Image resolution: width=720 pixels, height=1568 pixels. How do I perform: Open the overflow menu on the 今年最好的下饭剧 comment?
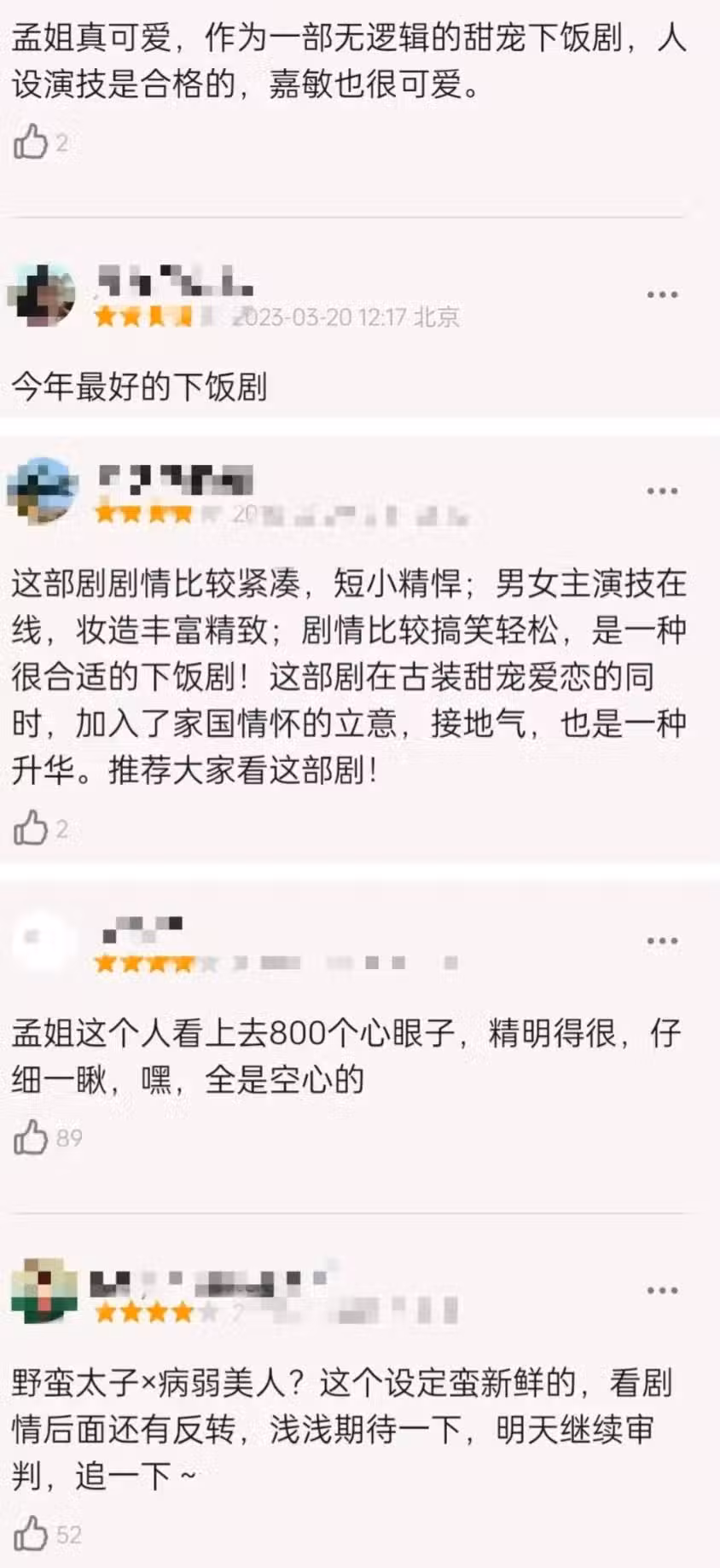tap(661, 295)
